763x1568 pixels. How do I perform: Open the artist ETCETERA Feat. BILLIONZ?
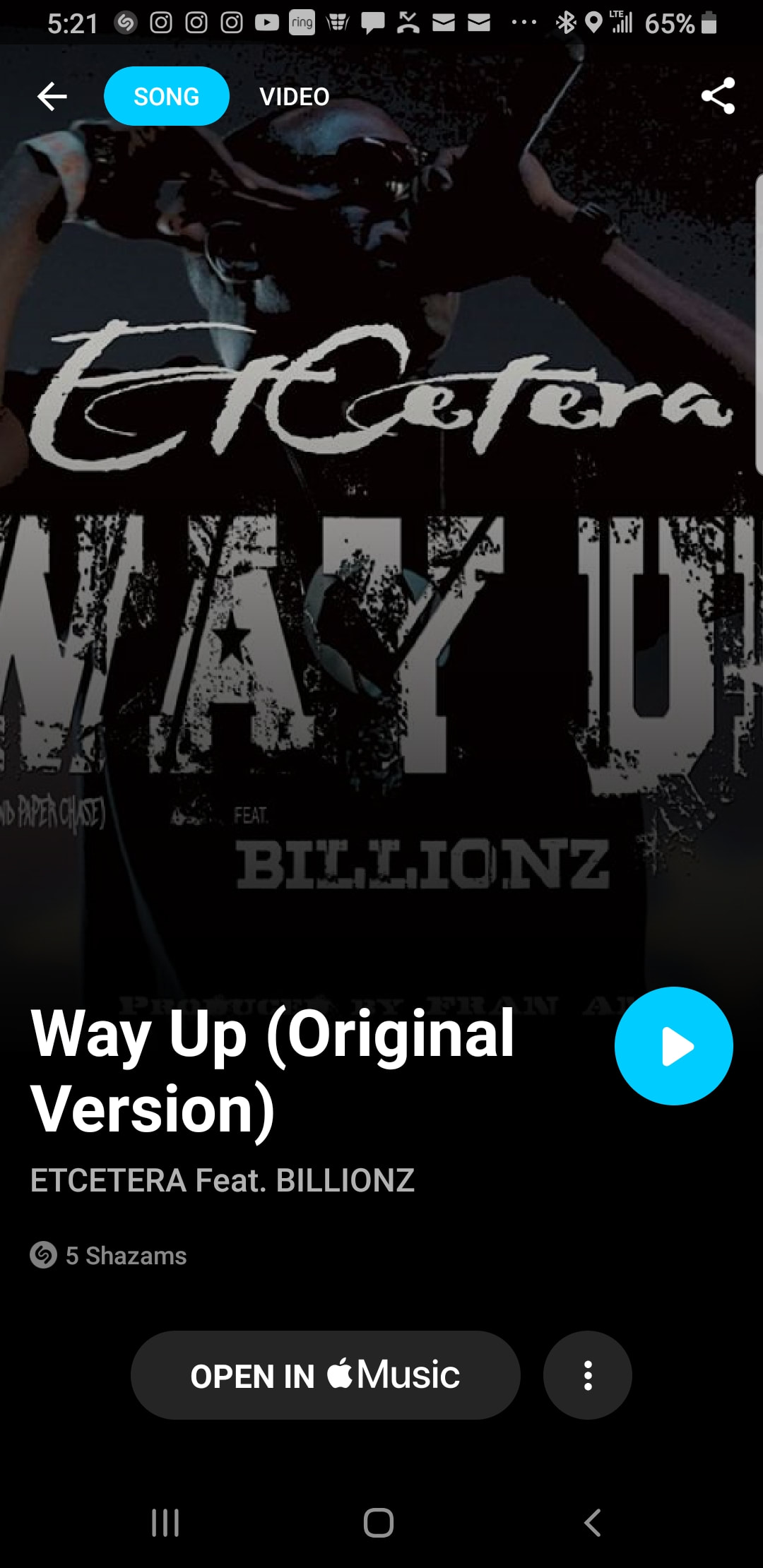click(x=222, y=1180)
